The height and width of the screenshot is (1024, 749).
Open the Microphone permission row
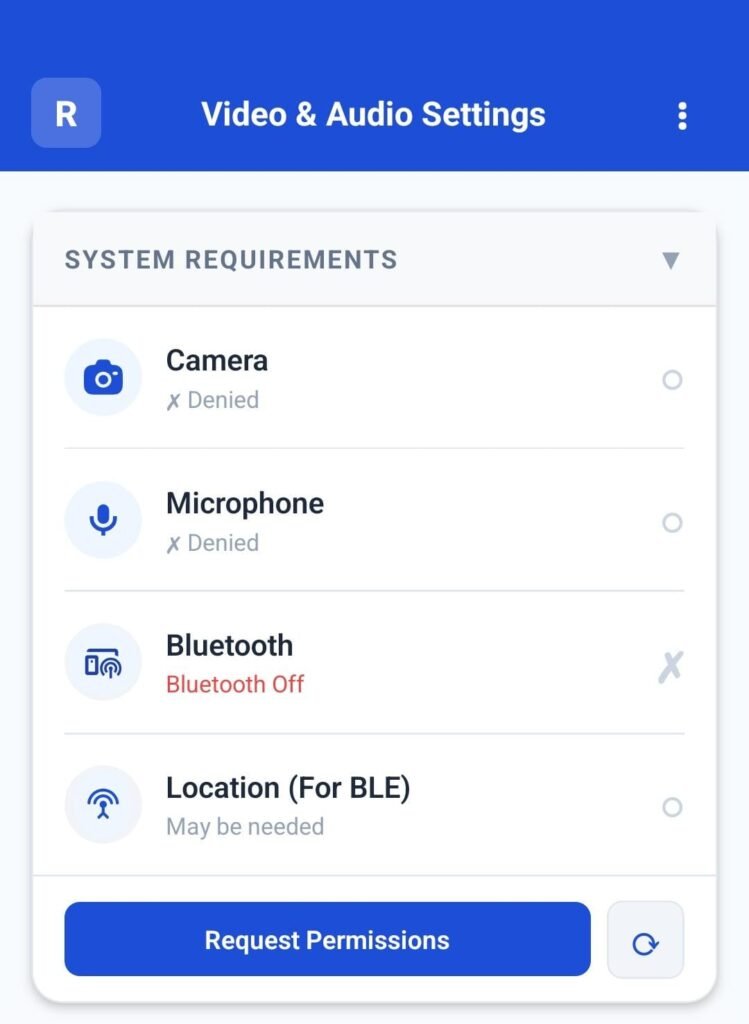pyautogui.click(x=374, y=521)
